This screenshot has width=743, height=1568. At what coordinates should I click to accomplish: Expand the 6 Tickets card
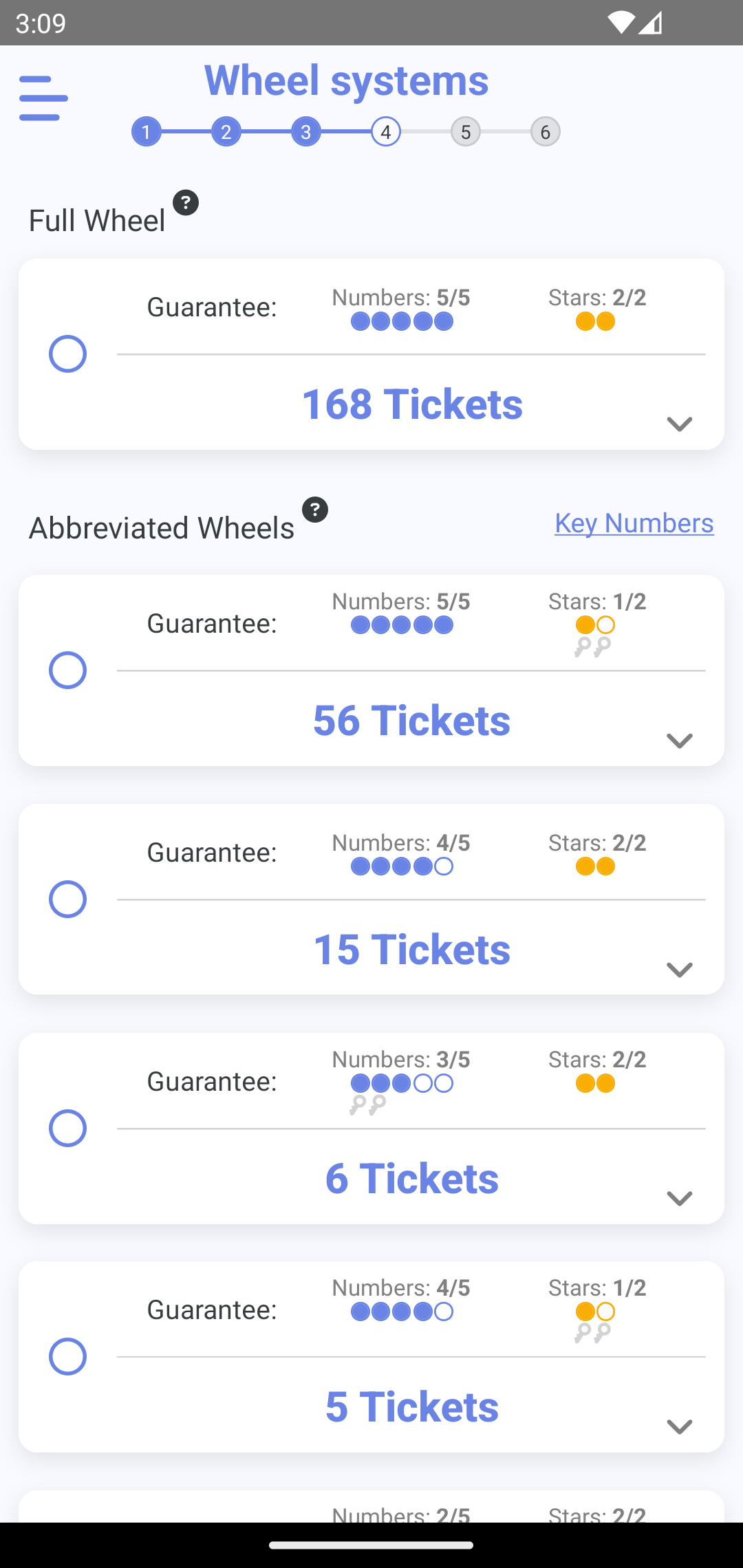point(680,1199)
